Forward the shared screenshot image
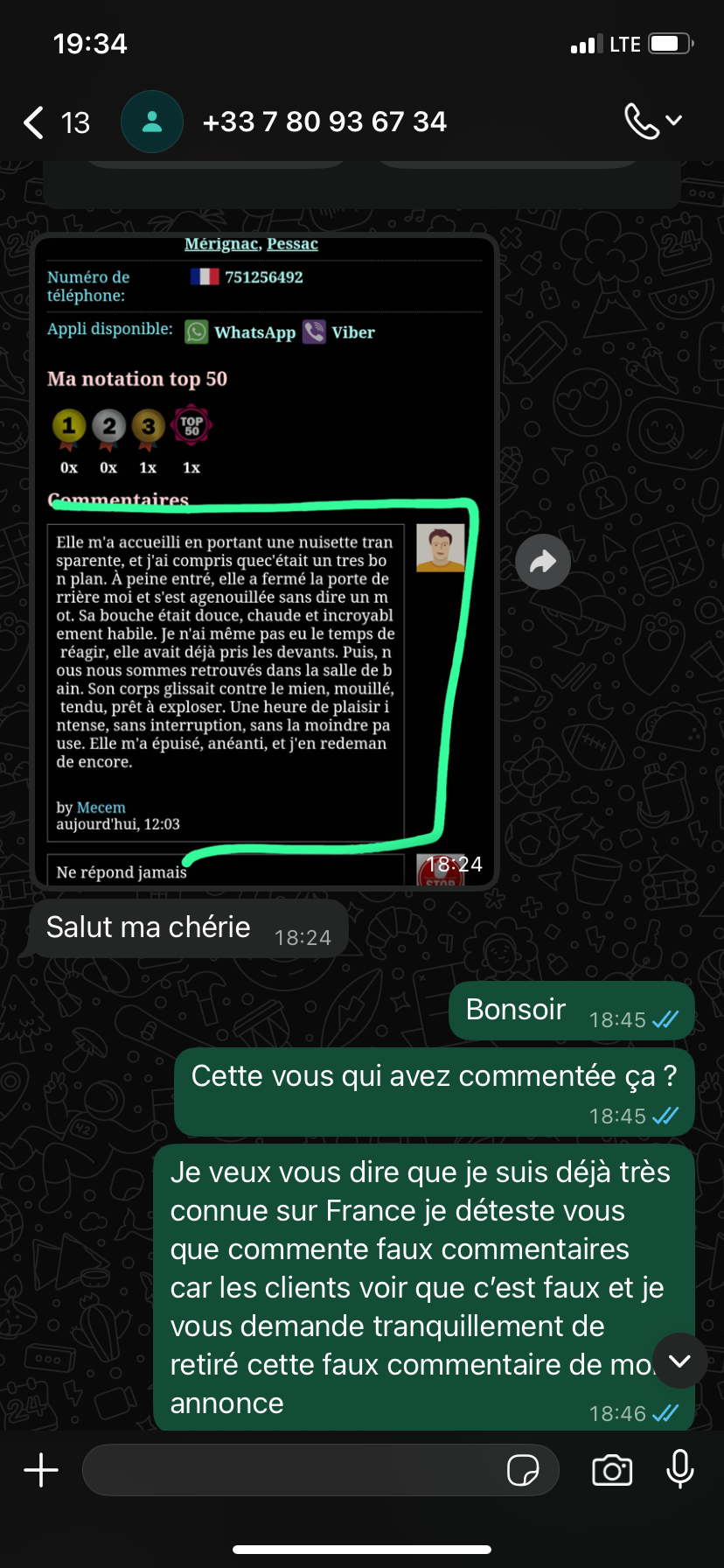 [x=543, y=562]
